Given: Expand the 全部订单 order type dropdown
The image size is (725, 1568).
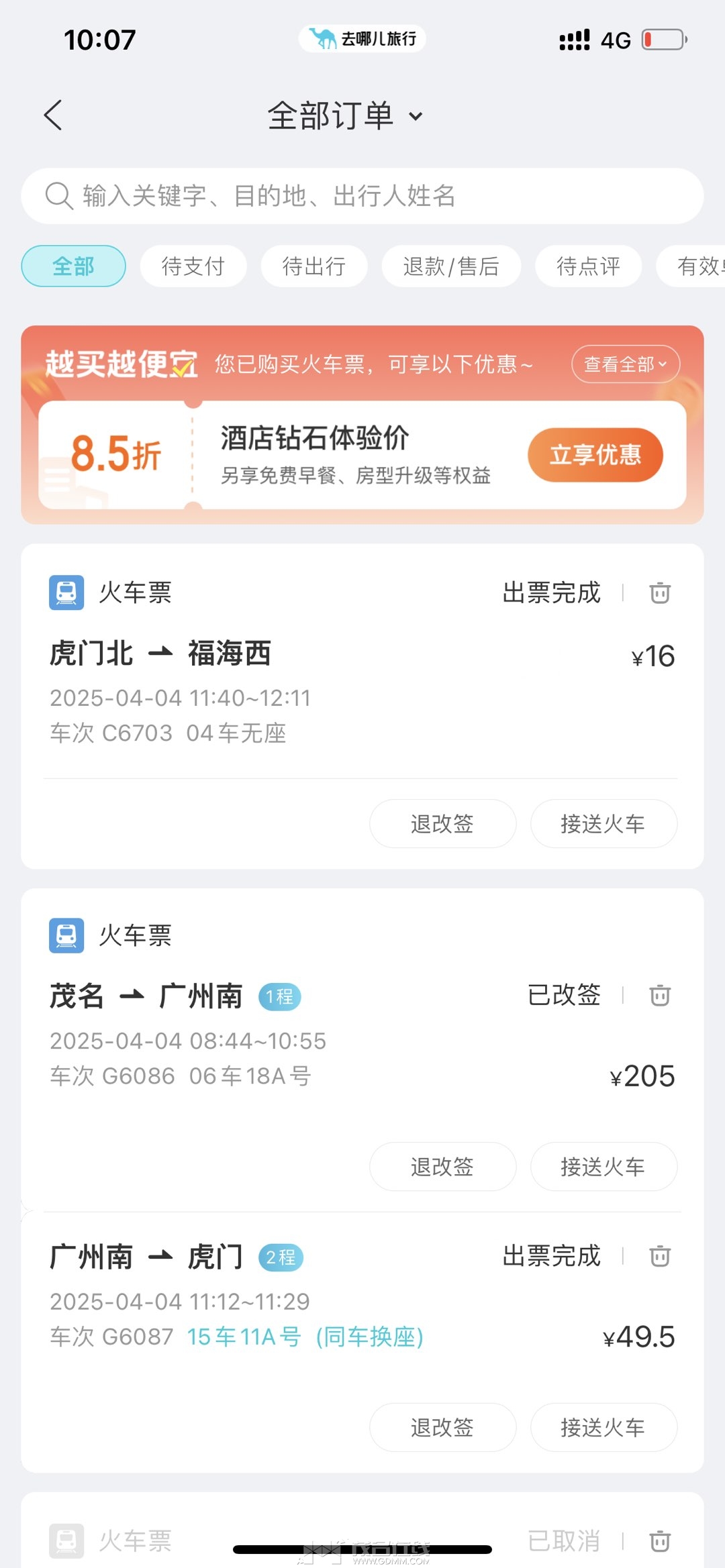Looking at the screenshot, I should (x=346, y=115).
